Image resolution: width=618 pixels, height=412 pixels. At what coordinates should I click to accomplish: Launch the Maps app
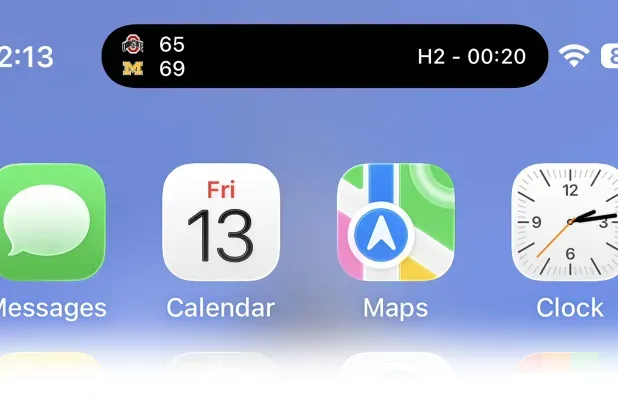click(x=395, y=222)
